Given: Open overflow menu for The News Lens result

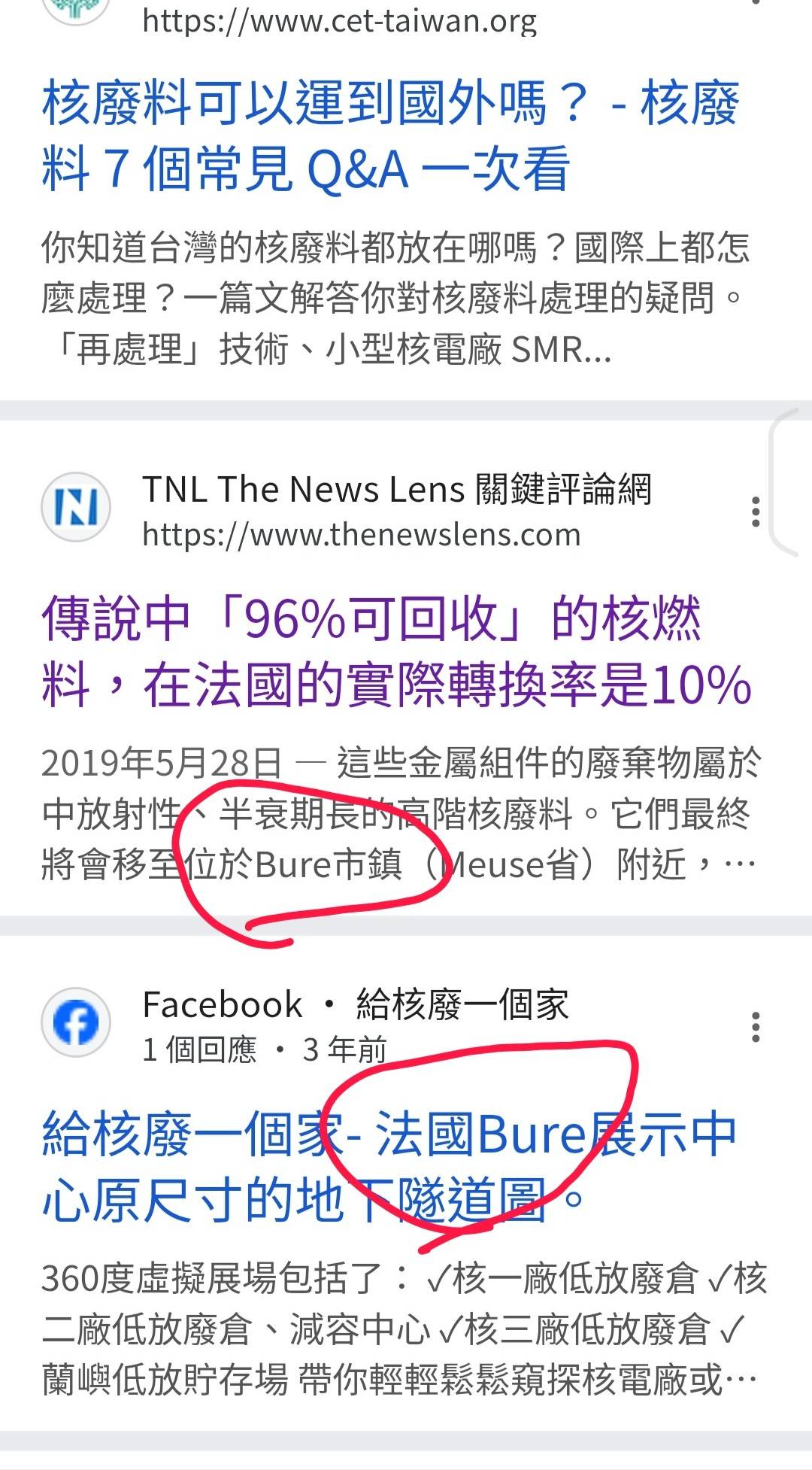Looking at the screenshot, I should 756,512.
